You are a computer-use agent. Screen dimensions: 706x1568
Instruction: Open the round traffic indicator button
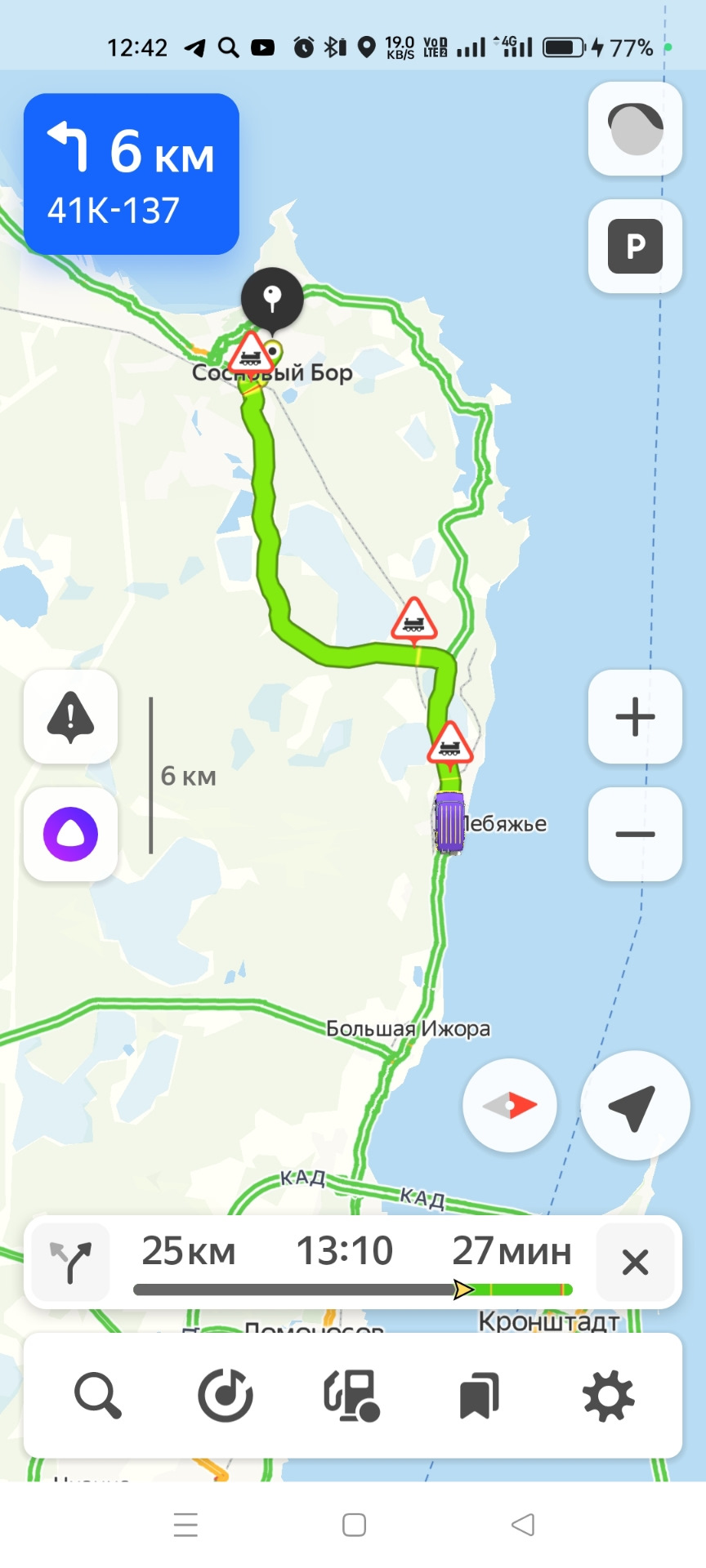pyautogui.click(x=635, y=128)
